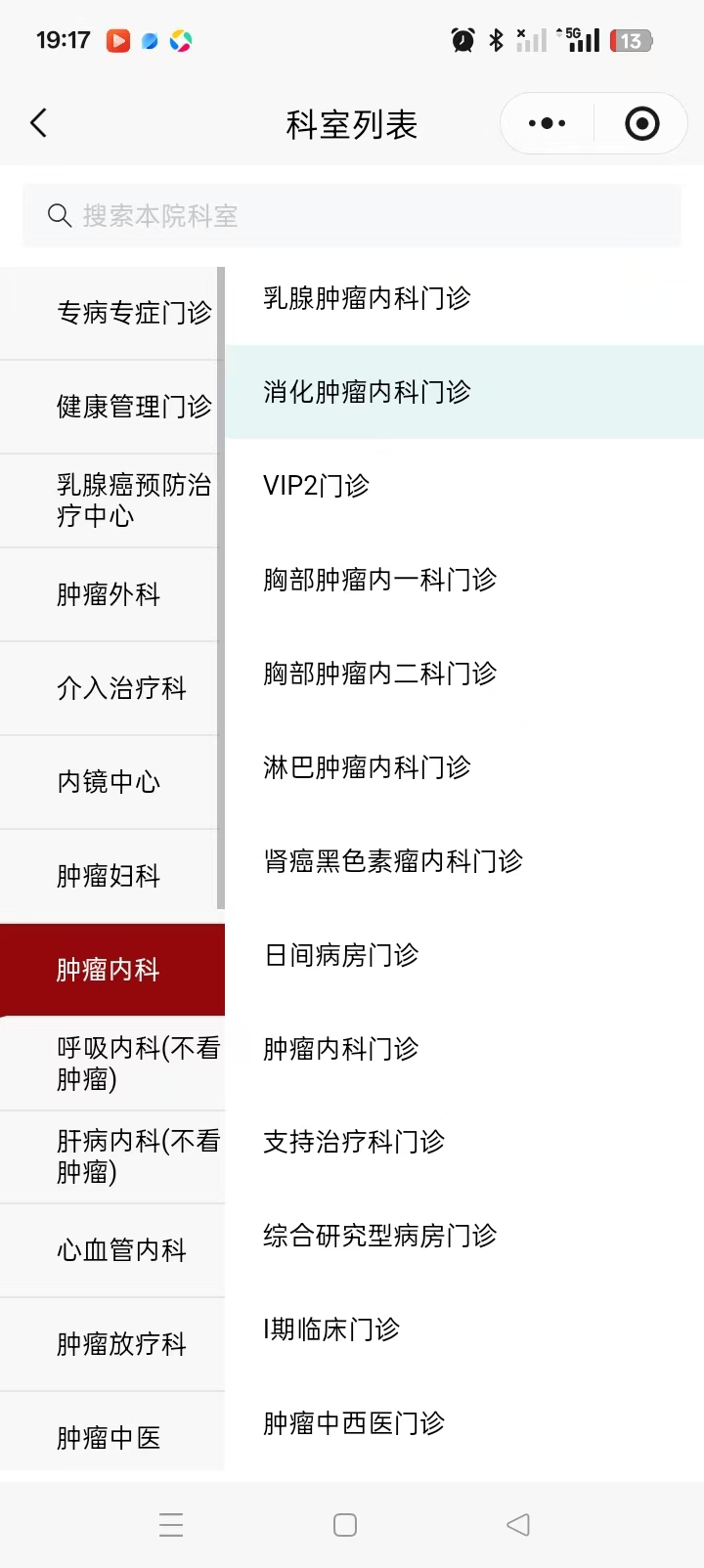704x1568 pixels.
Task: Open 消化肿瘤内科门诊 department
Action: [368, 392]
